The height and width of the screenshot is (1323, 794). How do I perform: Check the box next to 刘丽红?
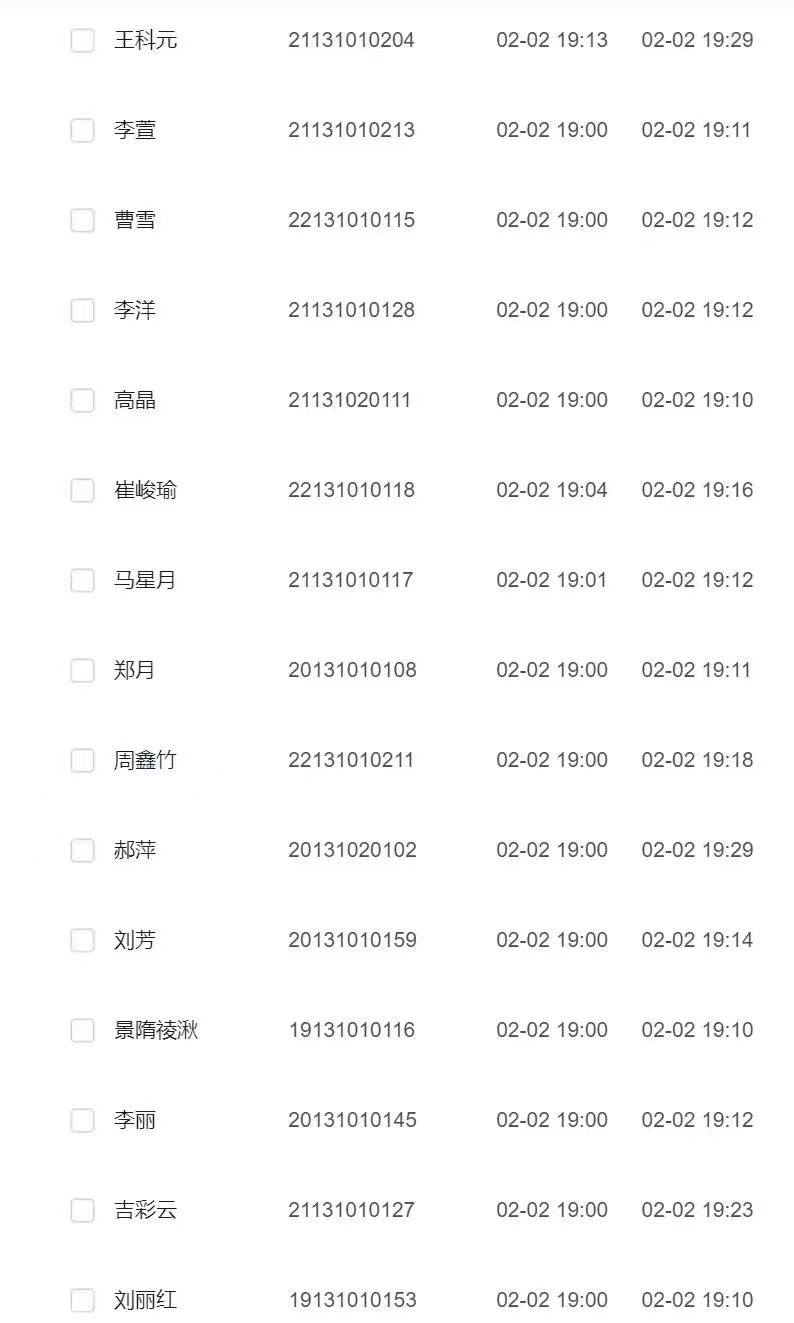82,1301
